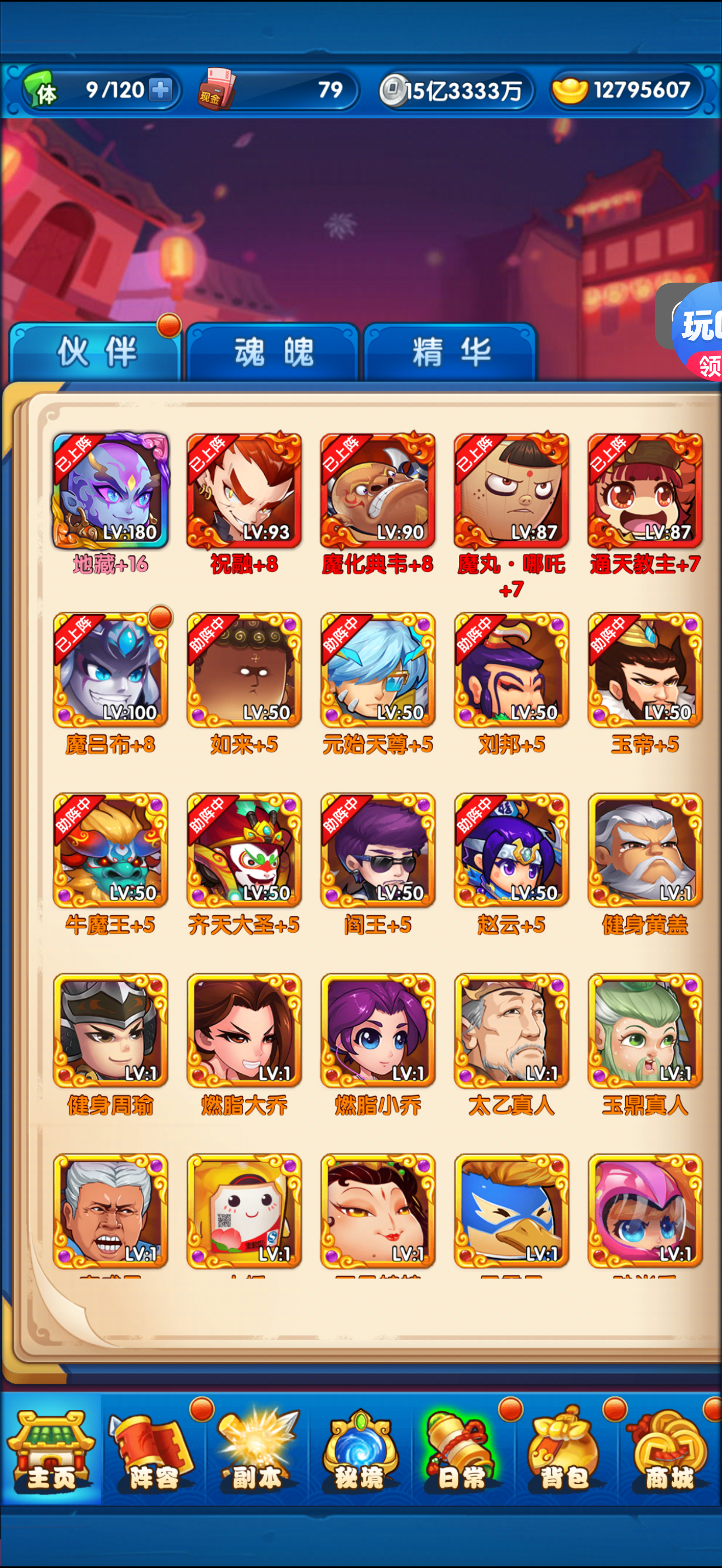Open the 背包 backpack
The height and width of the screenshot is (1568, 722).
pos(564,1450)
